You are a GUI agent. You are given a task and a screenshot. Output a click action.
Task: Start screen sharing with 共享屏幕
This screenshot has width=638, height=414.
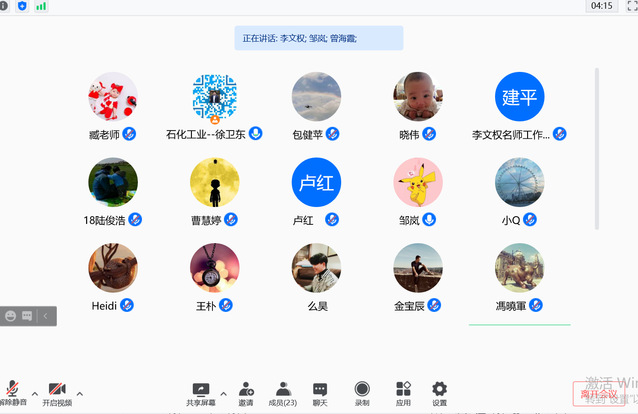coord(200,392)
